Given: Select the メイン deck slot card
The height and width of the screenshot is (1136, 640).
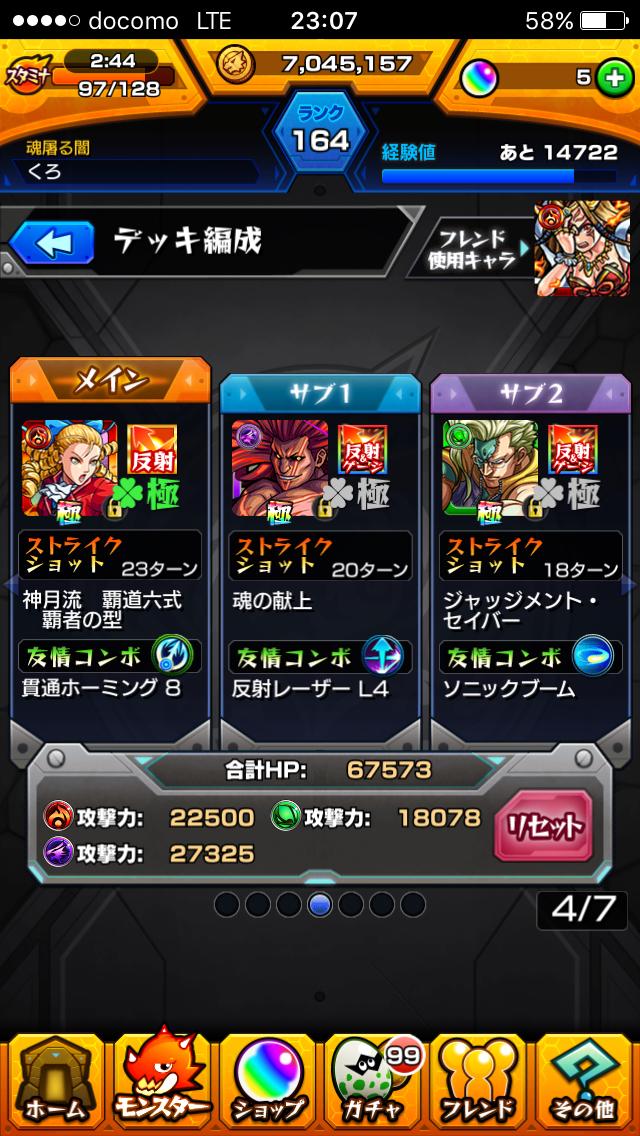Looking at the screenshot, I should (x=110, y=550).
